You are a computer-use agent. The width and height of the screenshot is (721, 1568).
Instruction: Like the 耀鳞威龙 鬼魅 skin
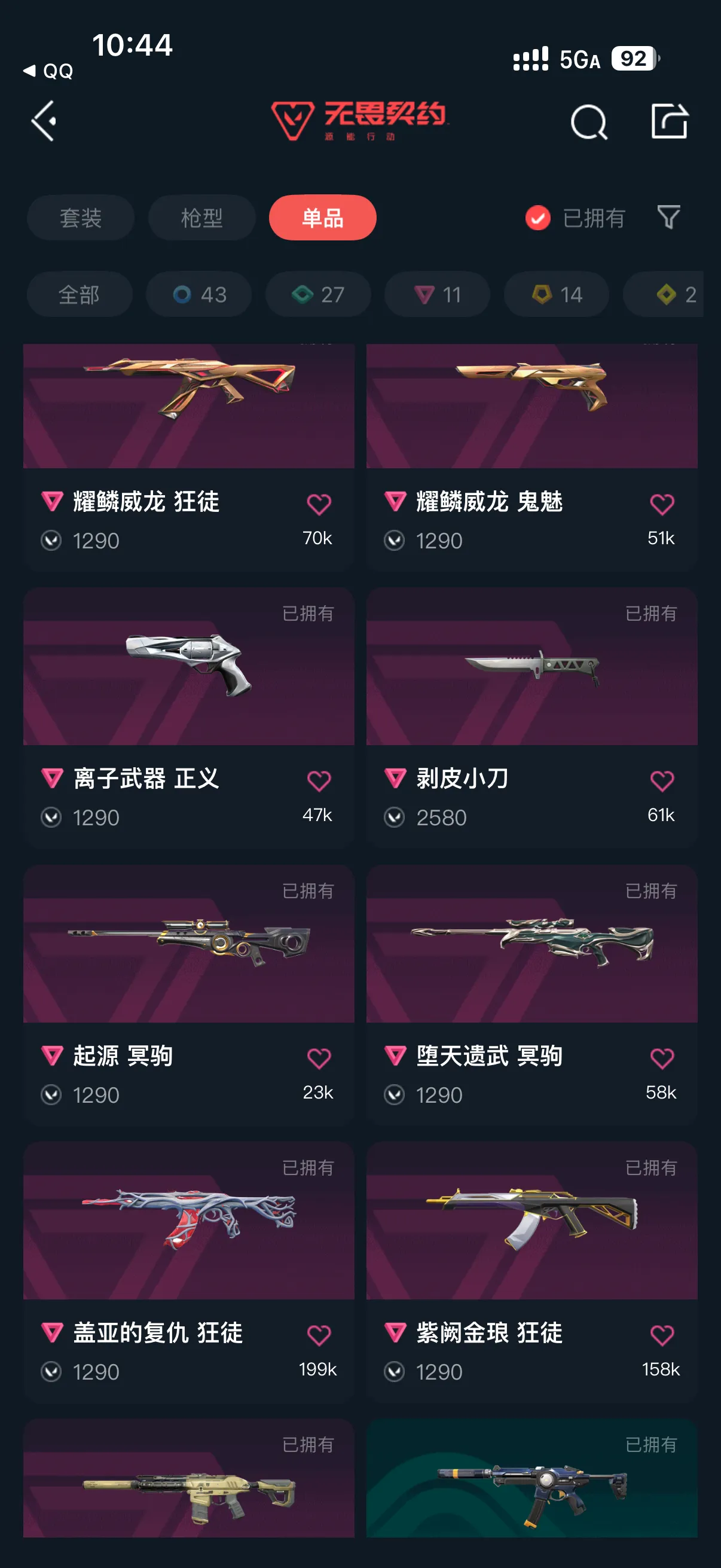point(661,504)
